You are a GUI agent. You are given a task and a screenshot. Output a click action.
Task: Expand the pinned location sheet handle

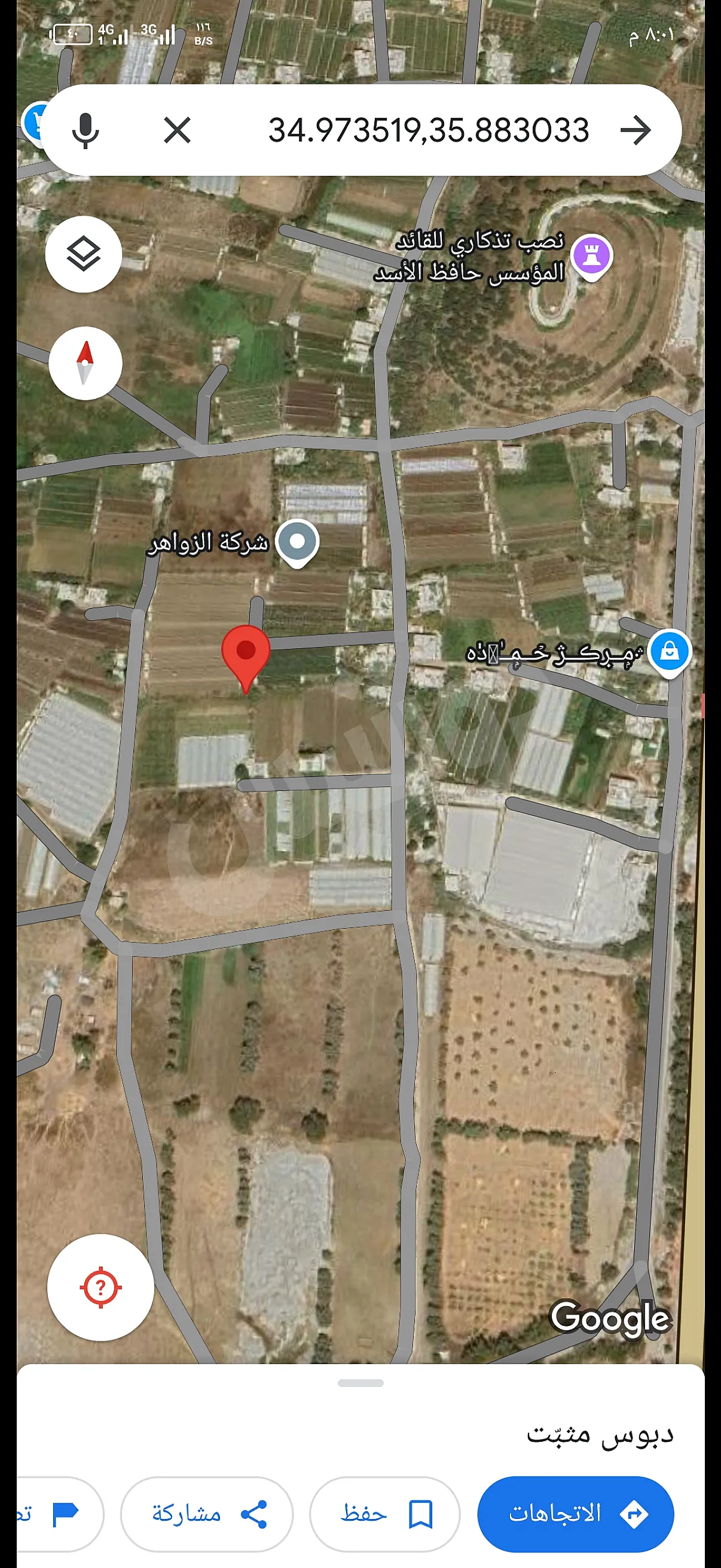tap(360, 1383)
